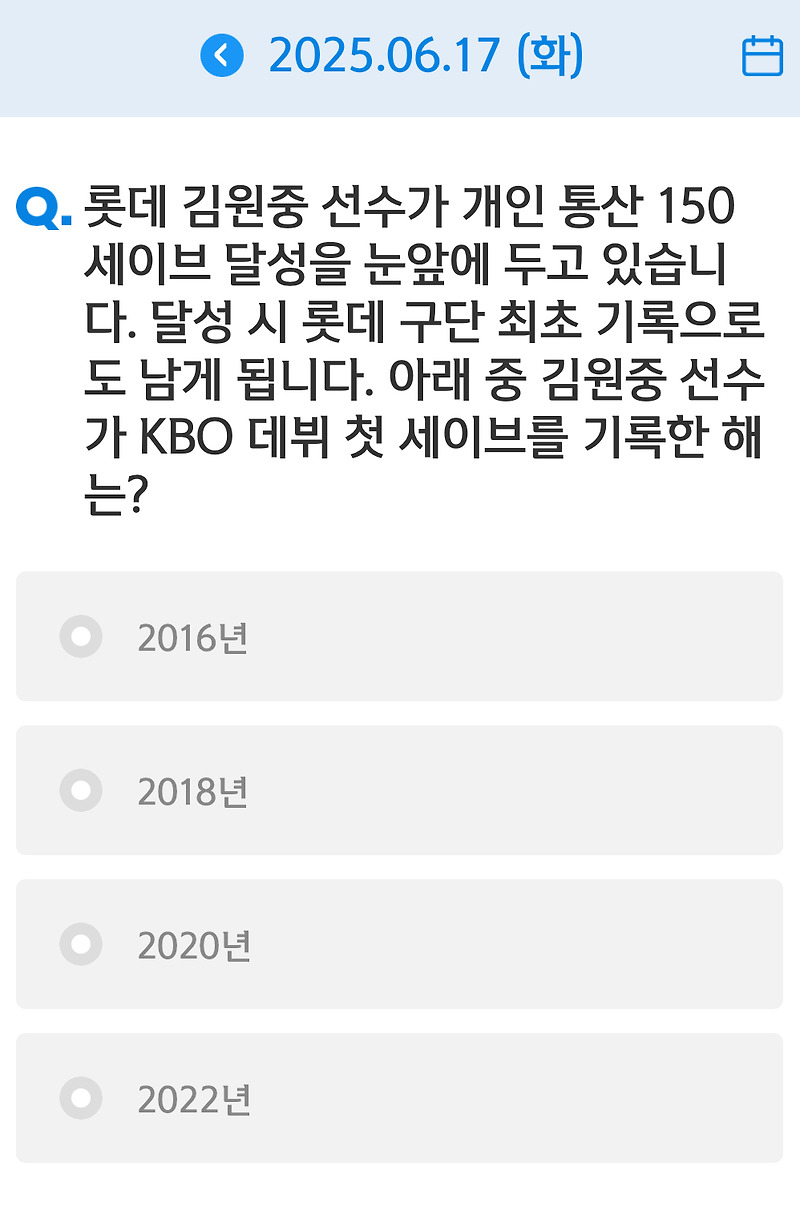The image size is (800, 1207).
Task: Select the 2016년 answer radio button
Action: tap(81, 637)
